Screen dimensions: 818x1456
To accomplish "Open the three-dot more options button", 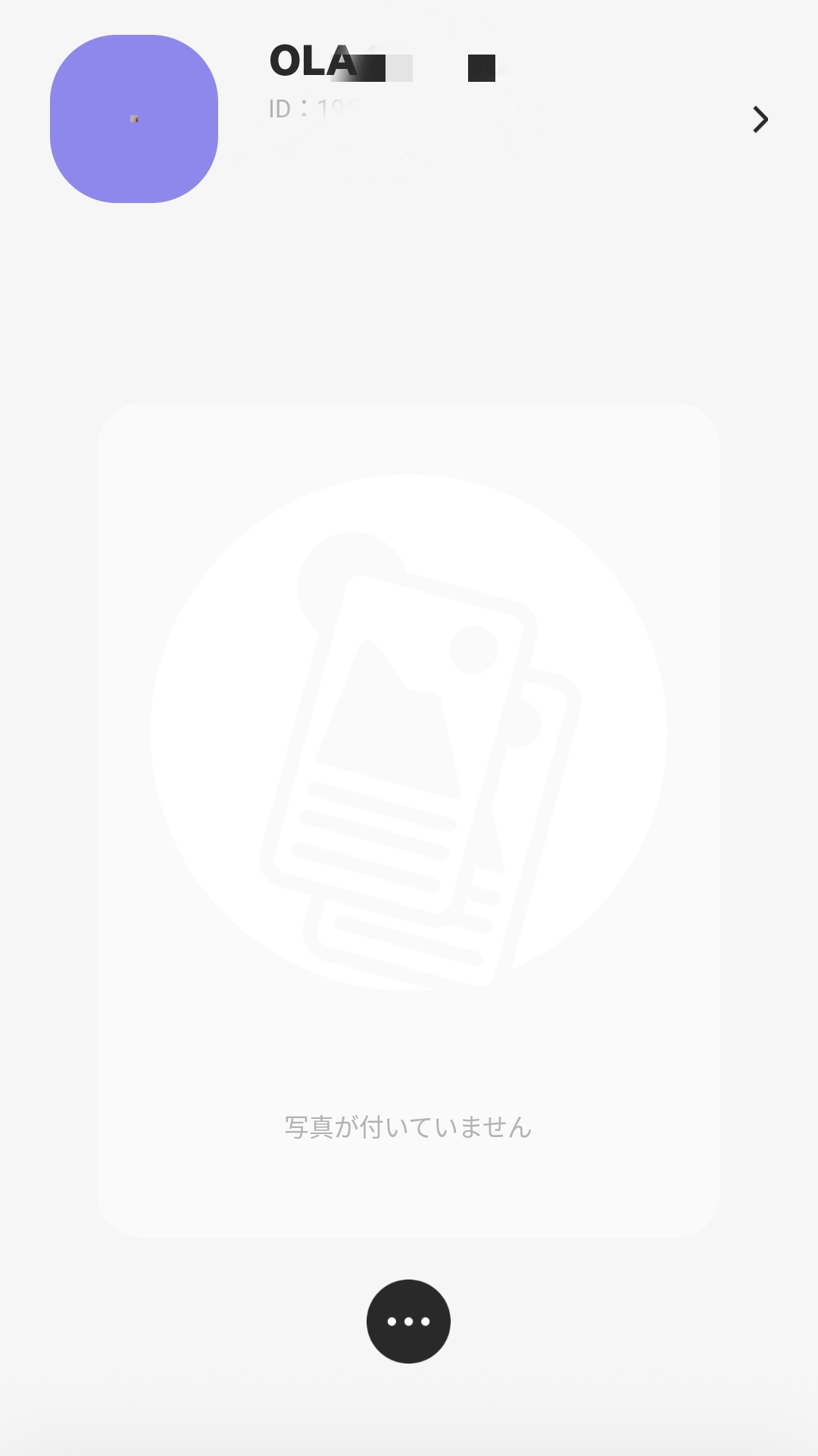I will (x=408, y=1321).
